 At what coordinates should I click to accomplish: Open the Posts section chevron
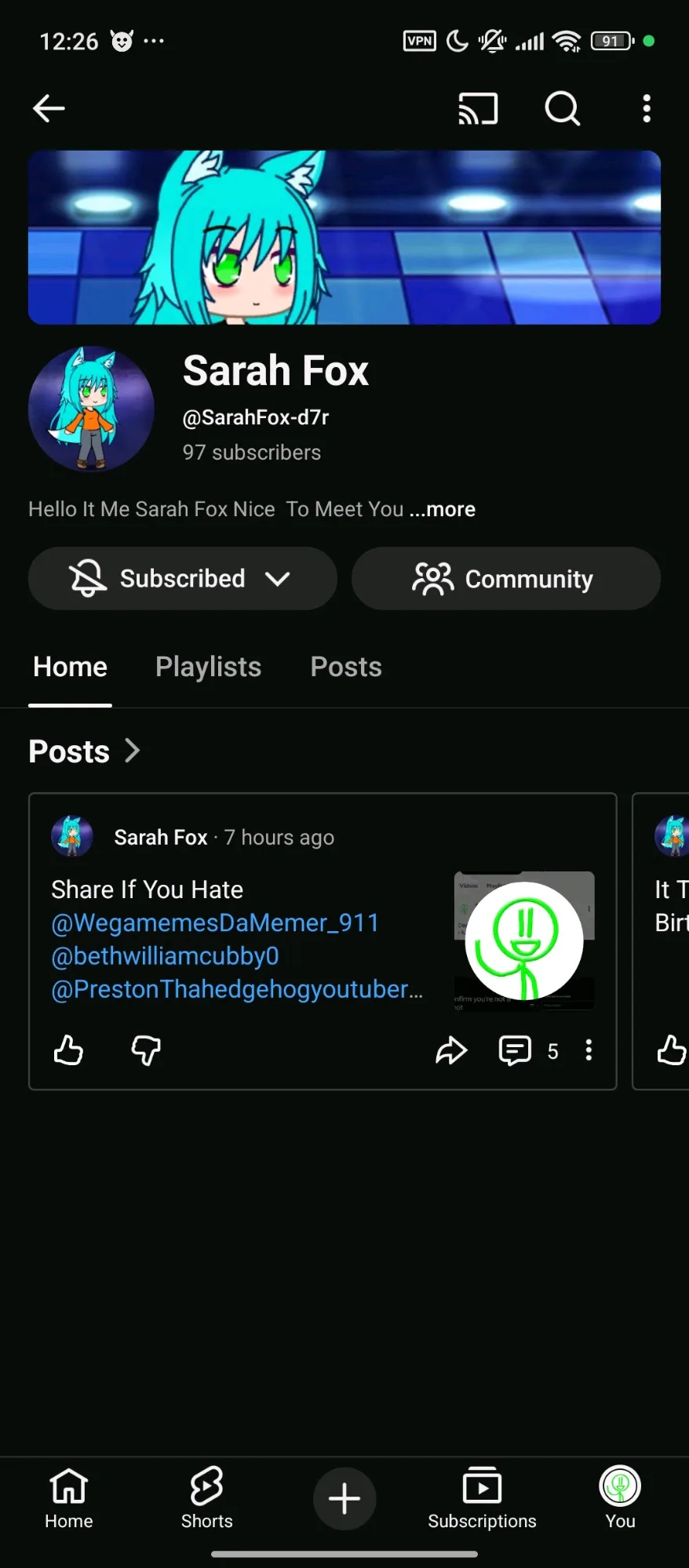[x=133, y=751]
